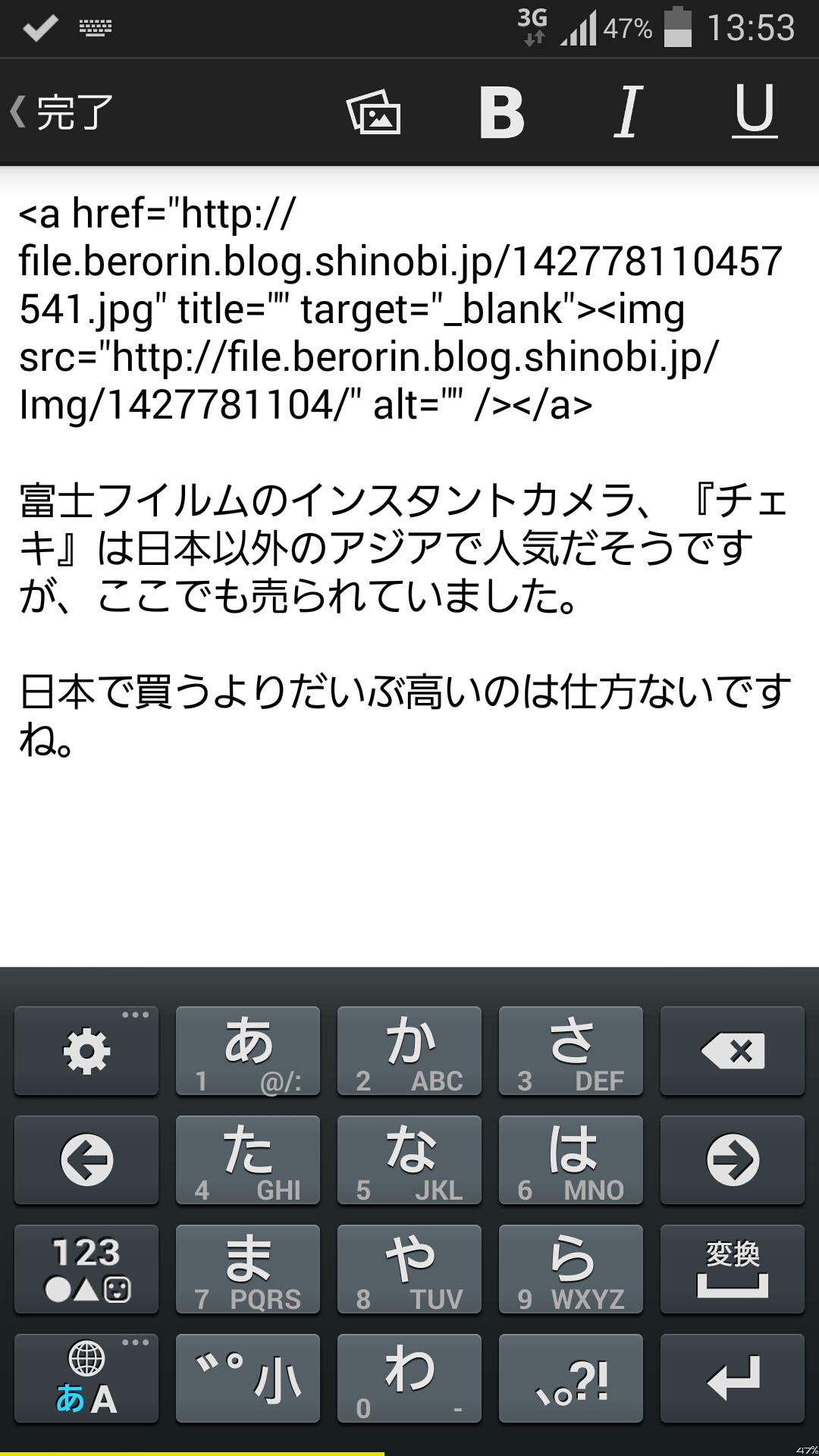This screenshot has width=819, height=1456.
Task: Move the cursor left with the arrow key
Action: click(86, 1160)
